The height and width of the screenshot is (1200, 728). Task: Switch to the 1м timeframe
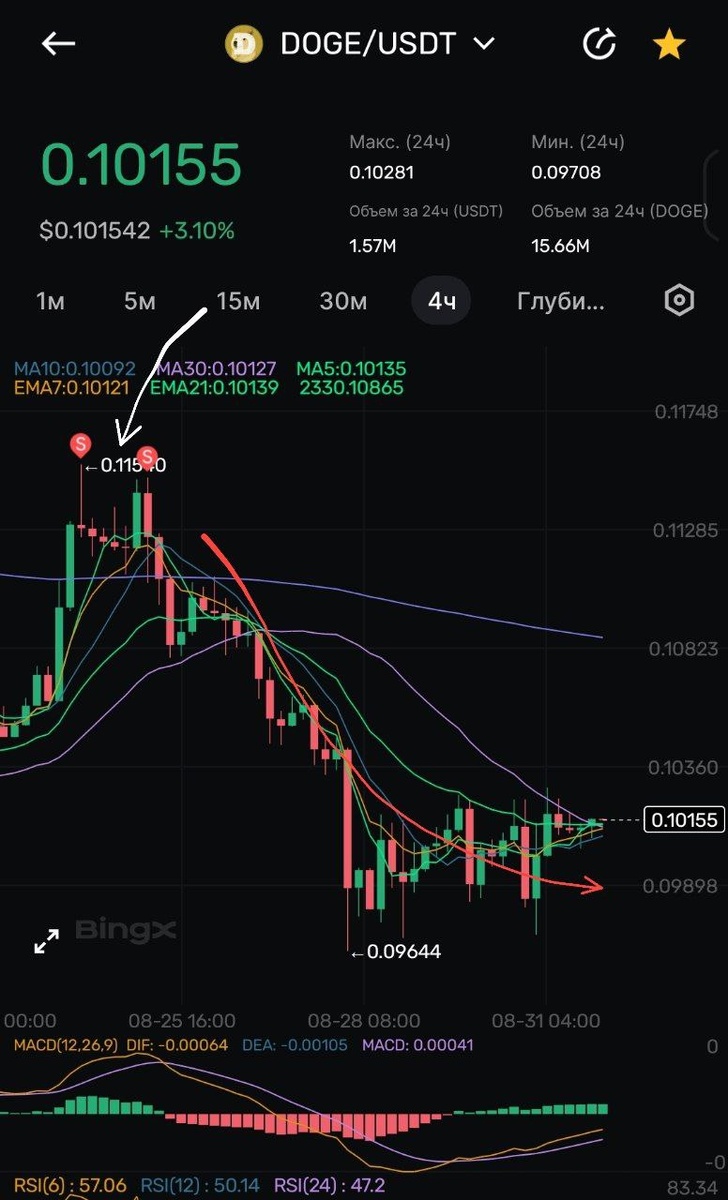50,300
